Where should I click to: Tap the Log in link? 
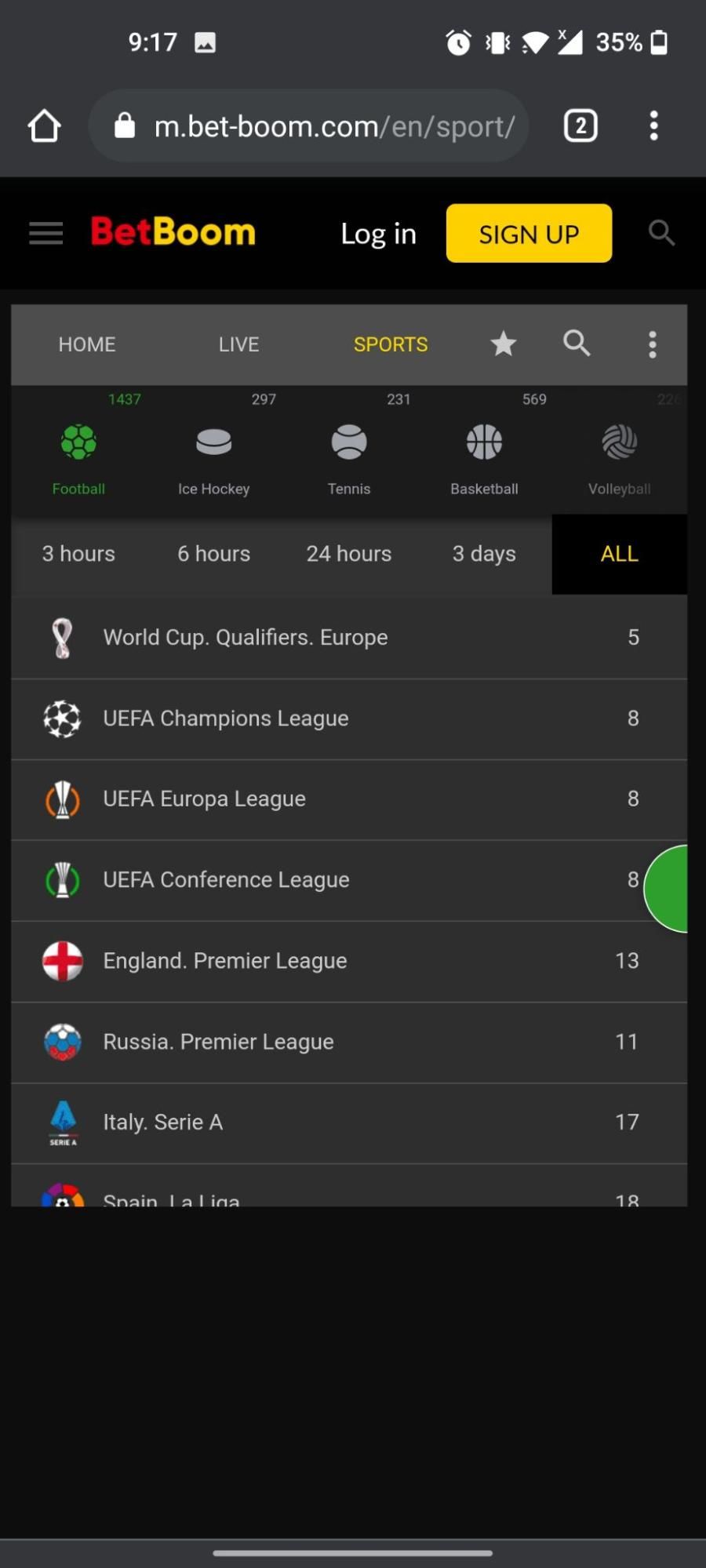pos(378,234)
